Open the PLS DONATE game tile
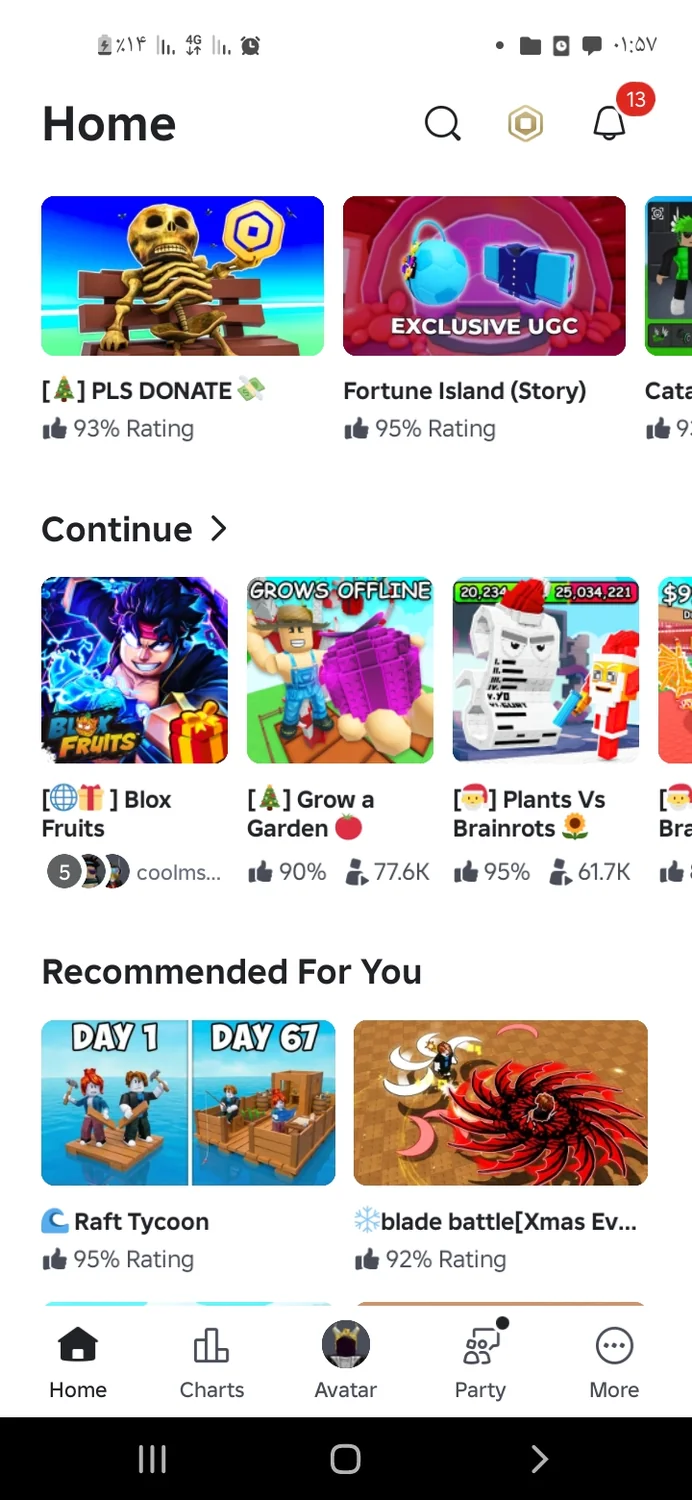The width and height of the screenshot is (692, 1500). point(182,277)
